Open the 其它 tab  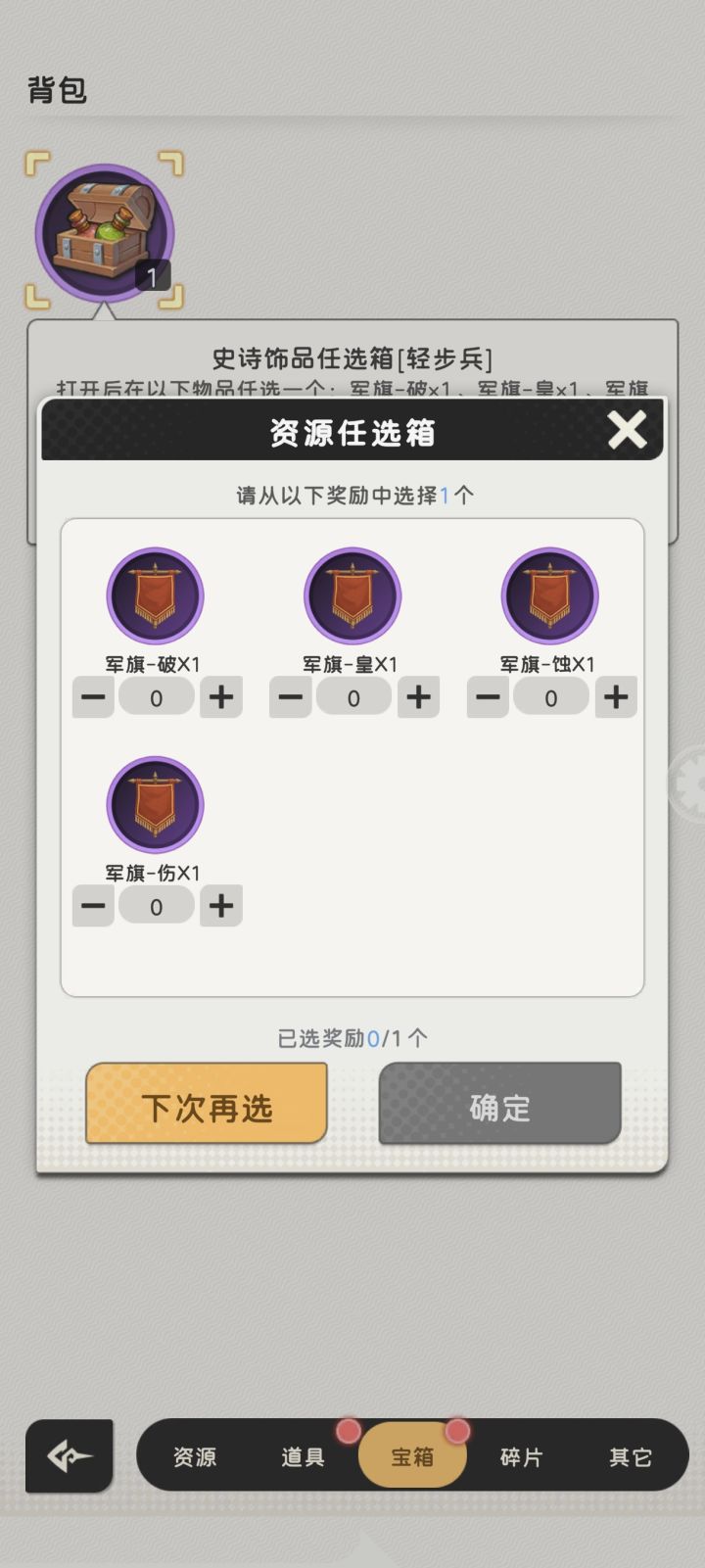coord(630,1456)
